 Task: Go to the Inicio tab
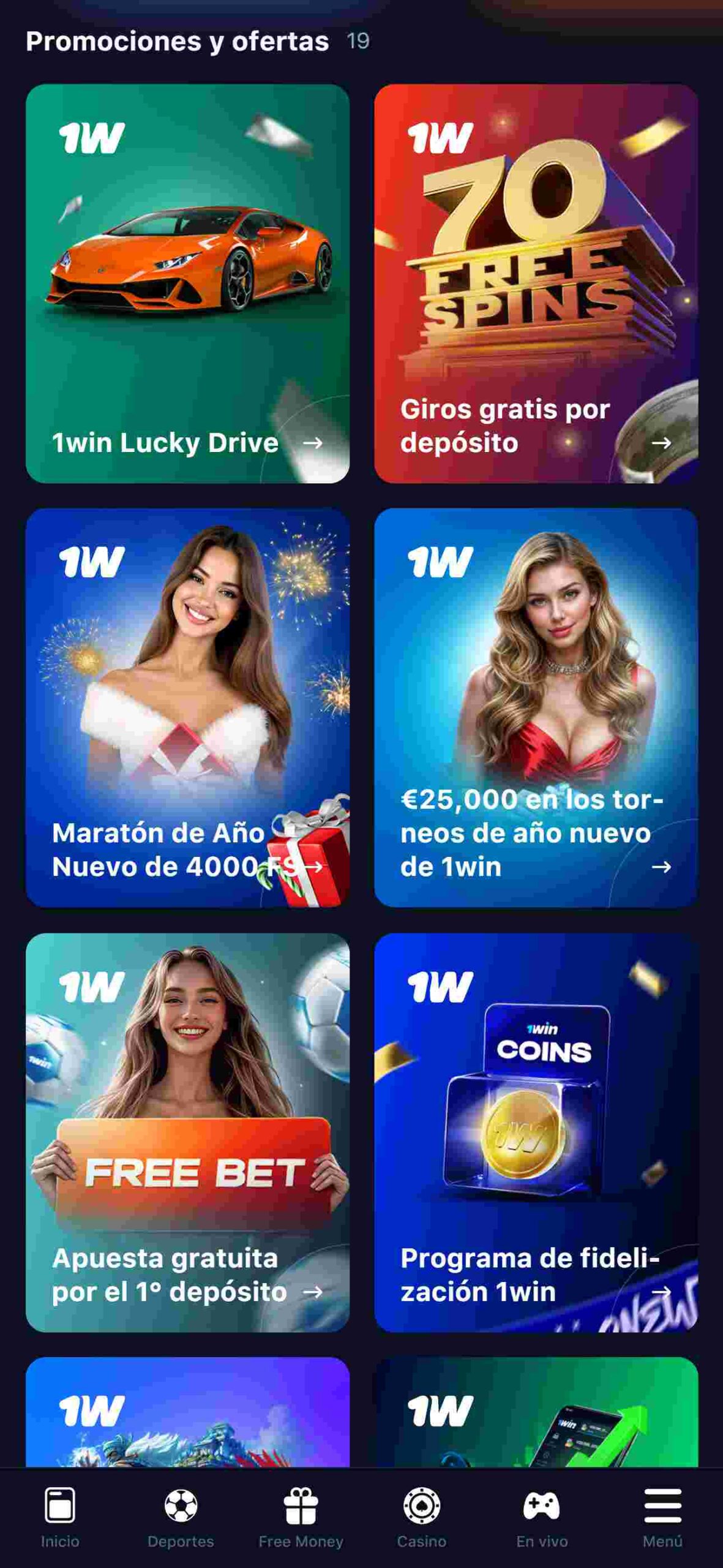(60, 1517)
